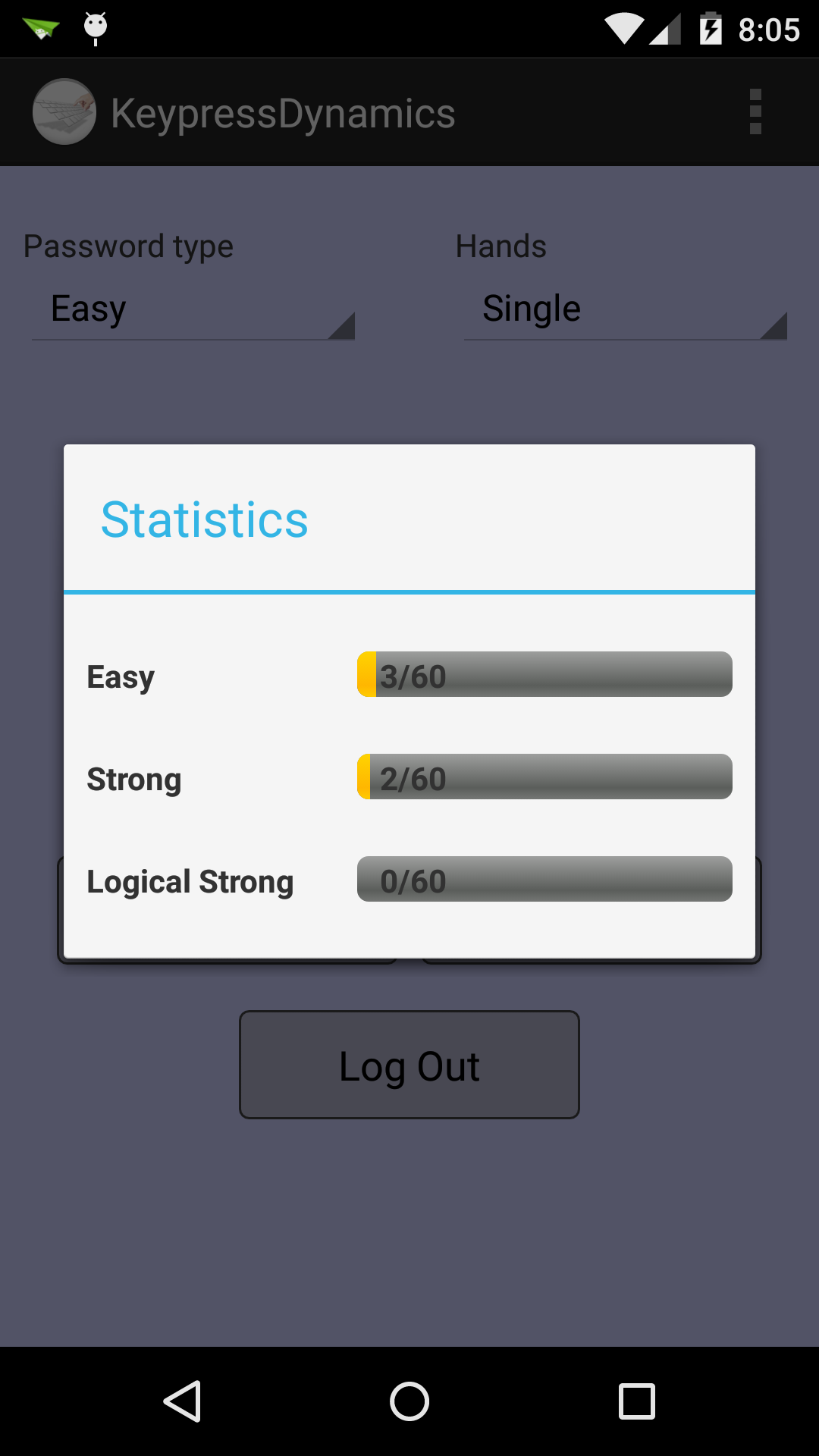Screen dimensions: 819x1456
Task: Go back using the navigation bar
Action: pos(182,1401)
